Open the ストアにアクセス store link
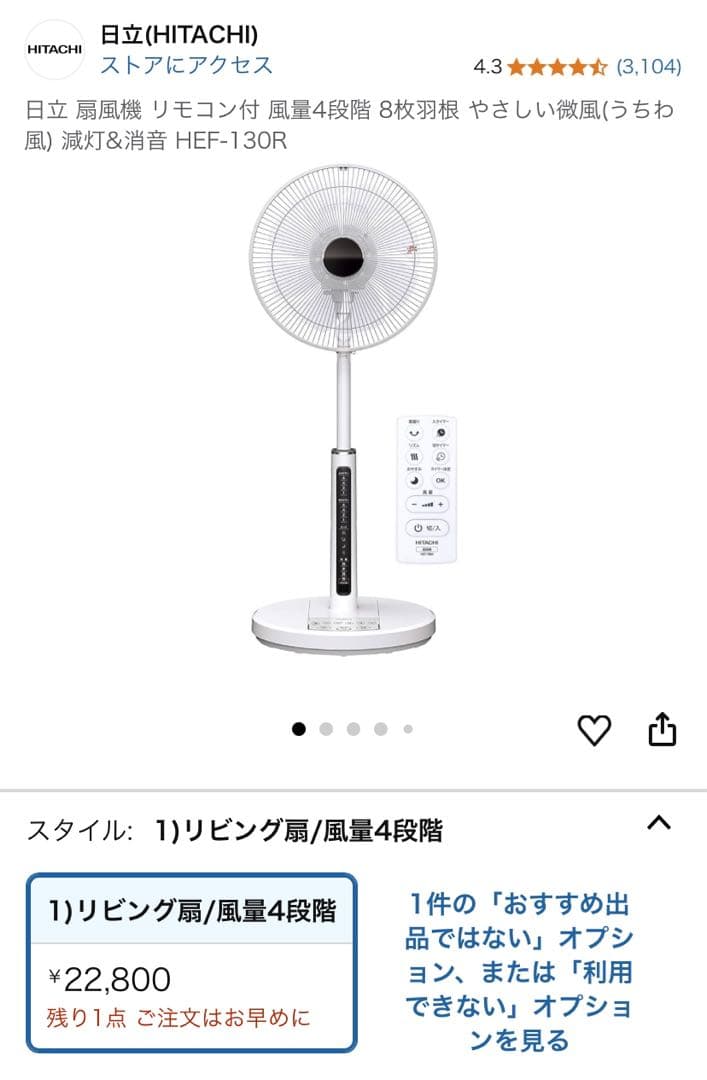Screen dimensions: 707x1080 click(x=186, y=65)
